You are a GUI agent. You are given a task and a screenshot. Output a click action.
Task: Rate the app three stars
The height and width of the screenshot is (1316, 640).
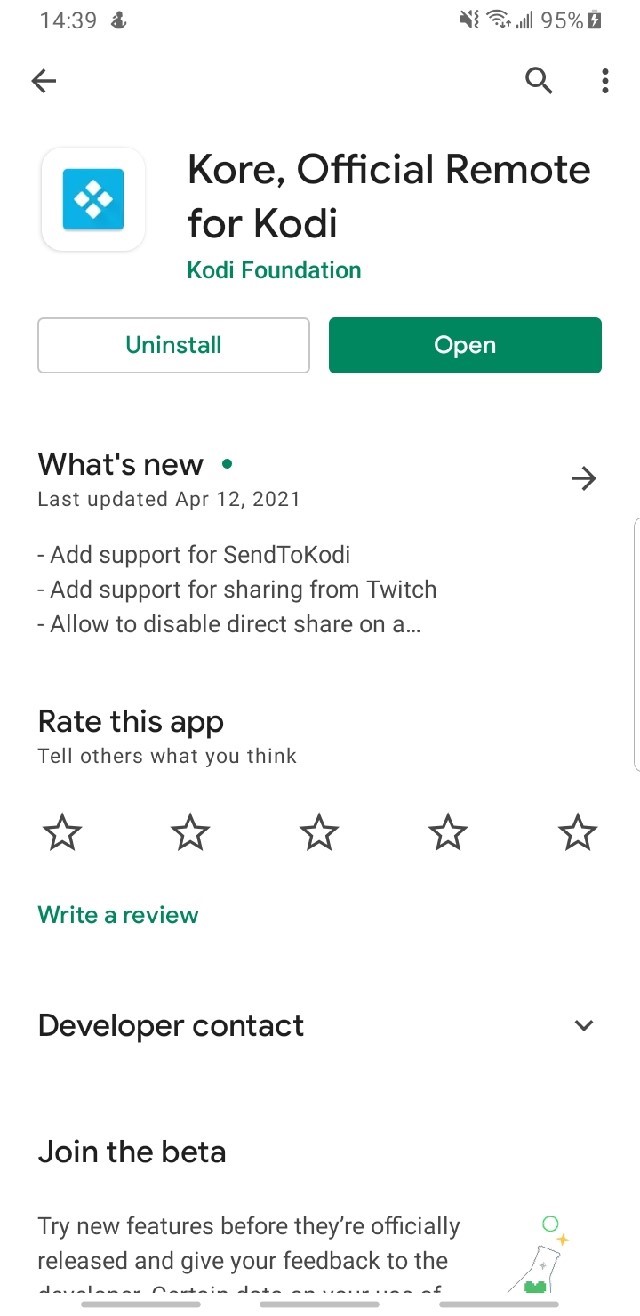pyautogui.click(x=320, y=832)
